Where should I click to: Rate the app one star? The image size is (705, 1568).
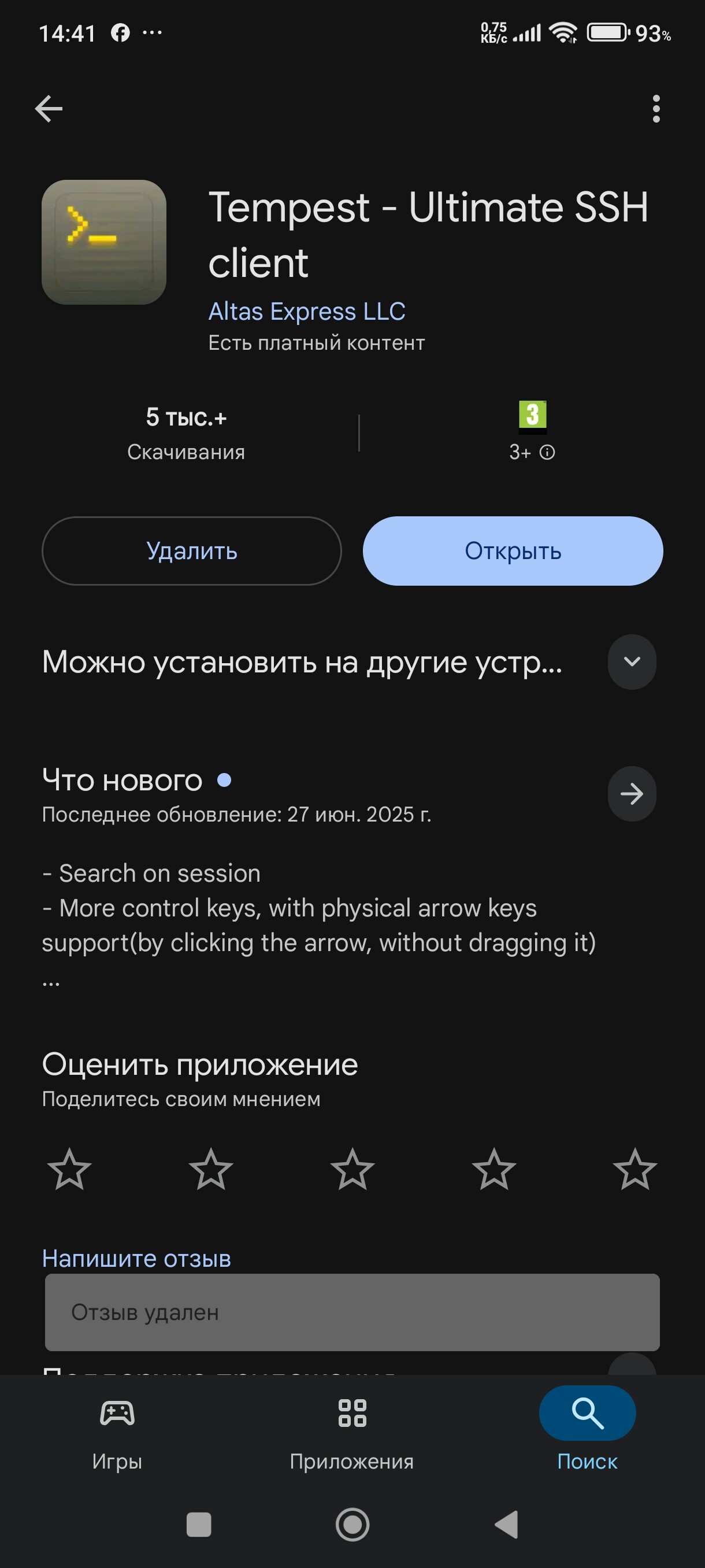tap(69, 1169)
